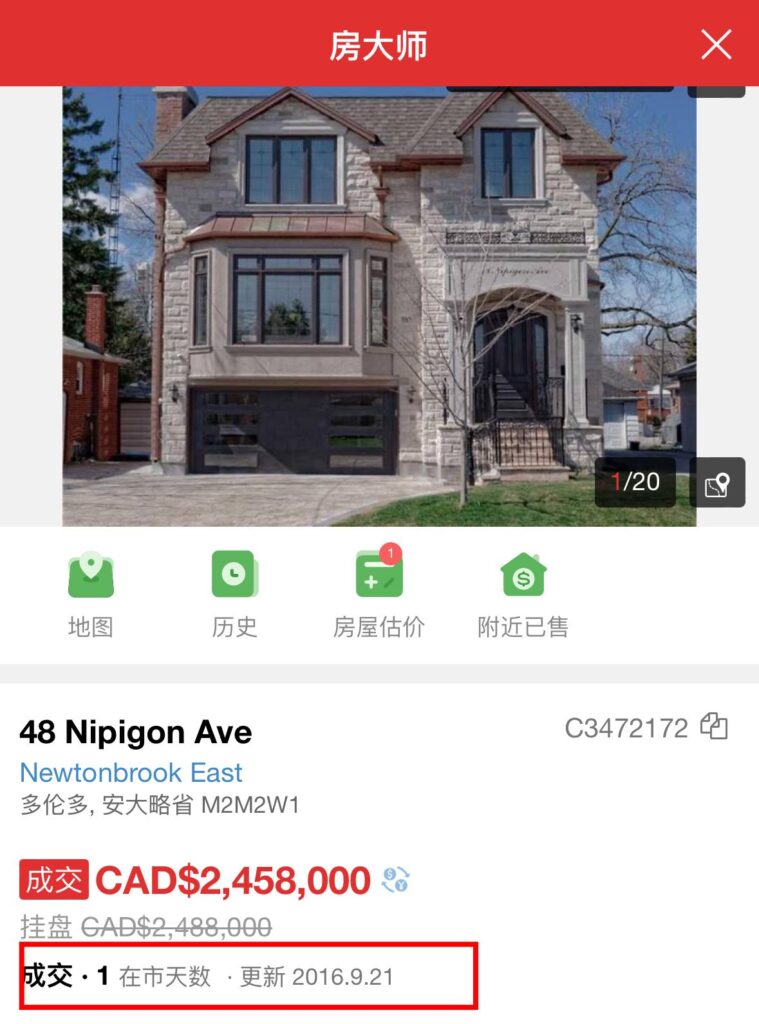Open the Newtonbrook East neighbourhood link

point(131,773)
